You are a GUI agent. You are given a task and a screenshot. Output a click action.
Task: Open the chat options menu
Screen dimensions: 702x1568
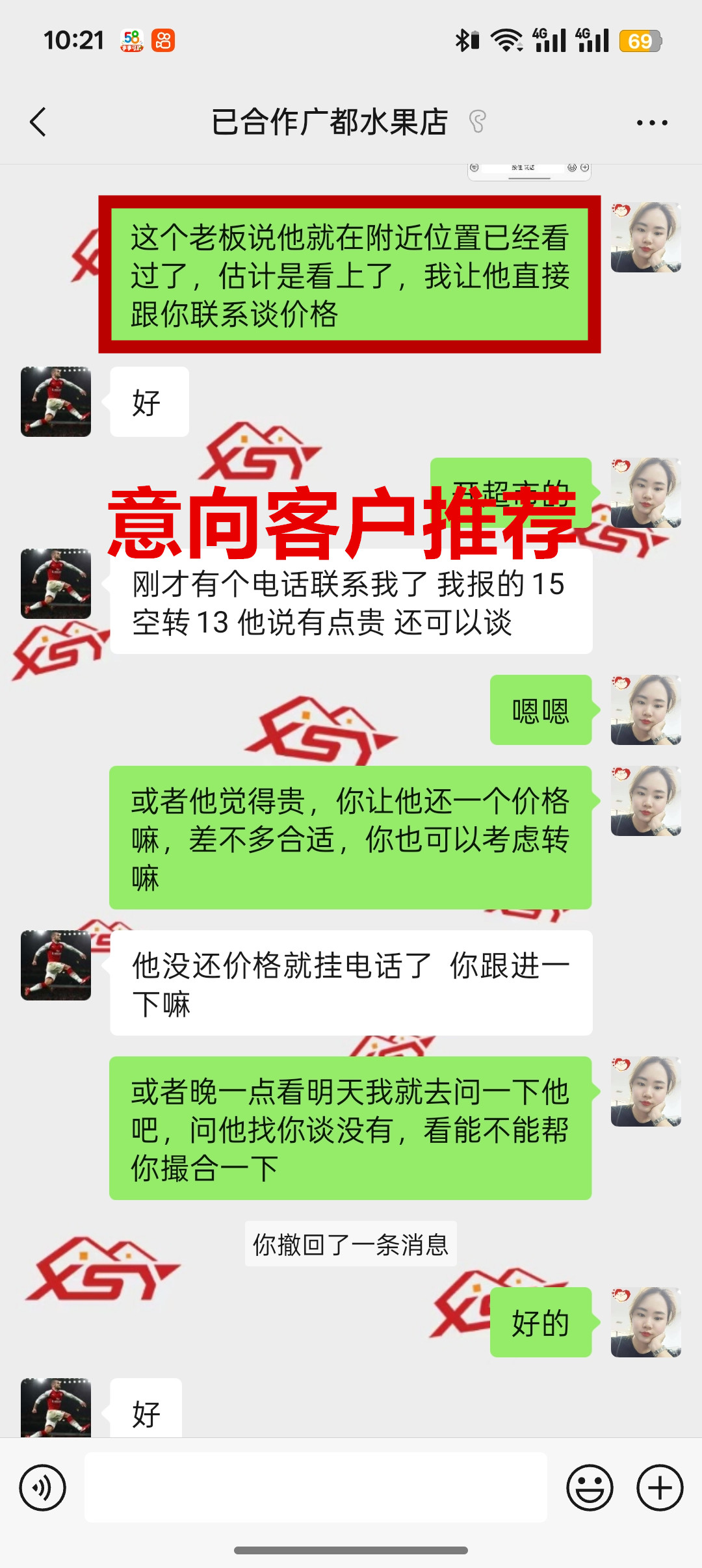coord(652,122)
